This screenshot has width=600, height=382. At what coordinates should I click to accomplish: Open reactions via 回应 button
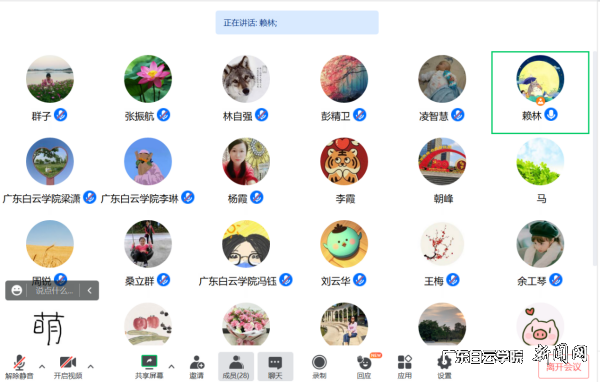[x=364, y=367]
